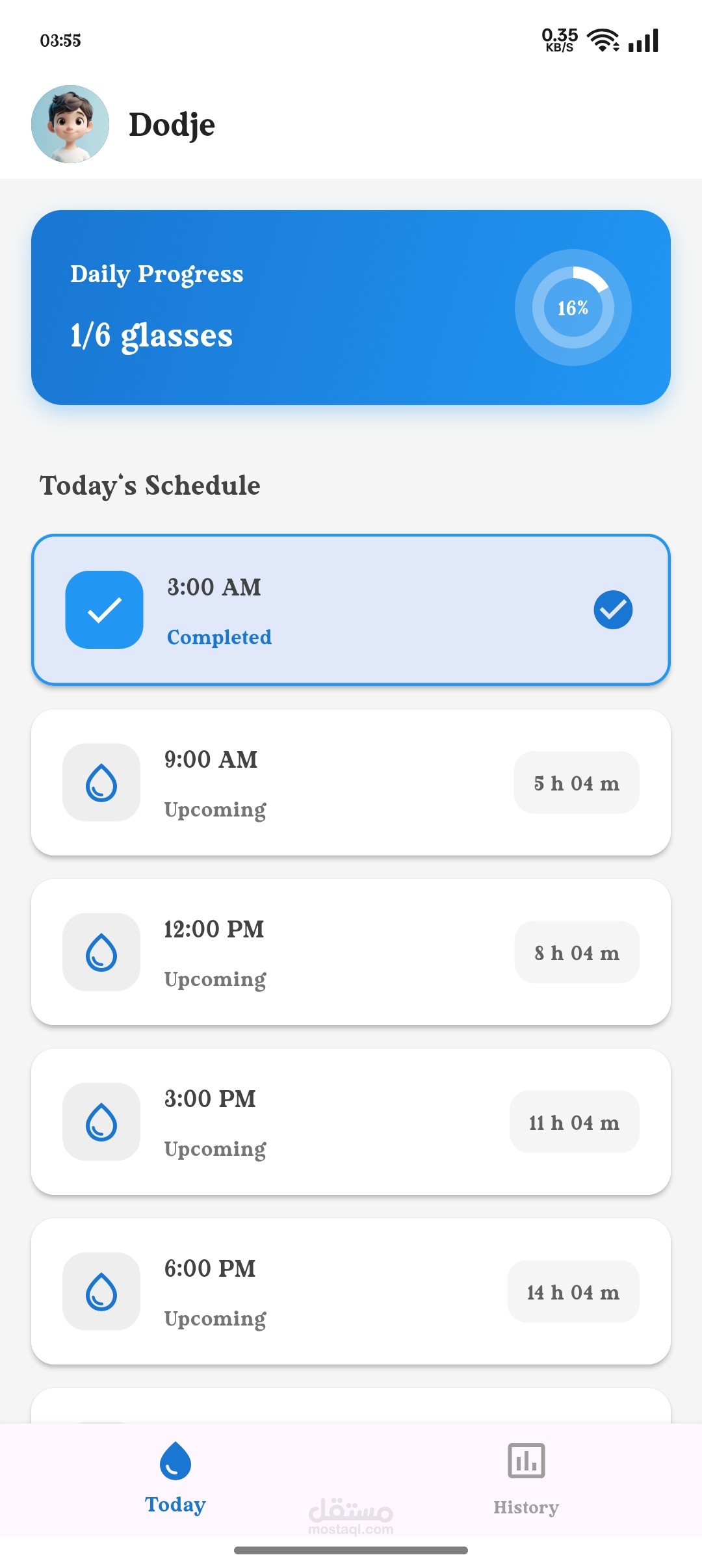This screenshot has width=702, height=1568.
Task: Select the 6:00 PM upcoming reminder
Action: click(x=351, y=1291)
